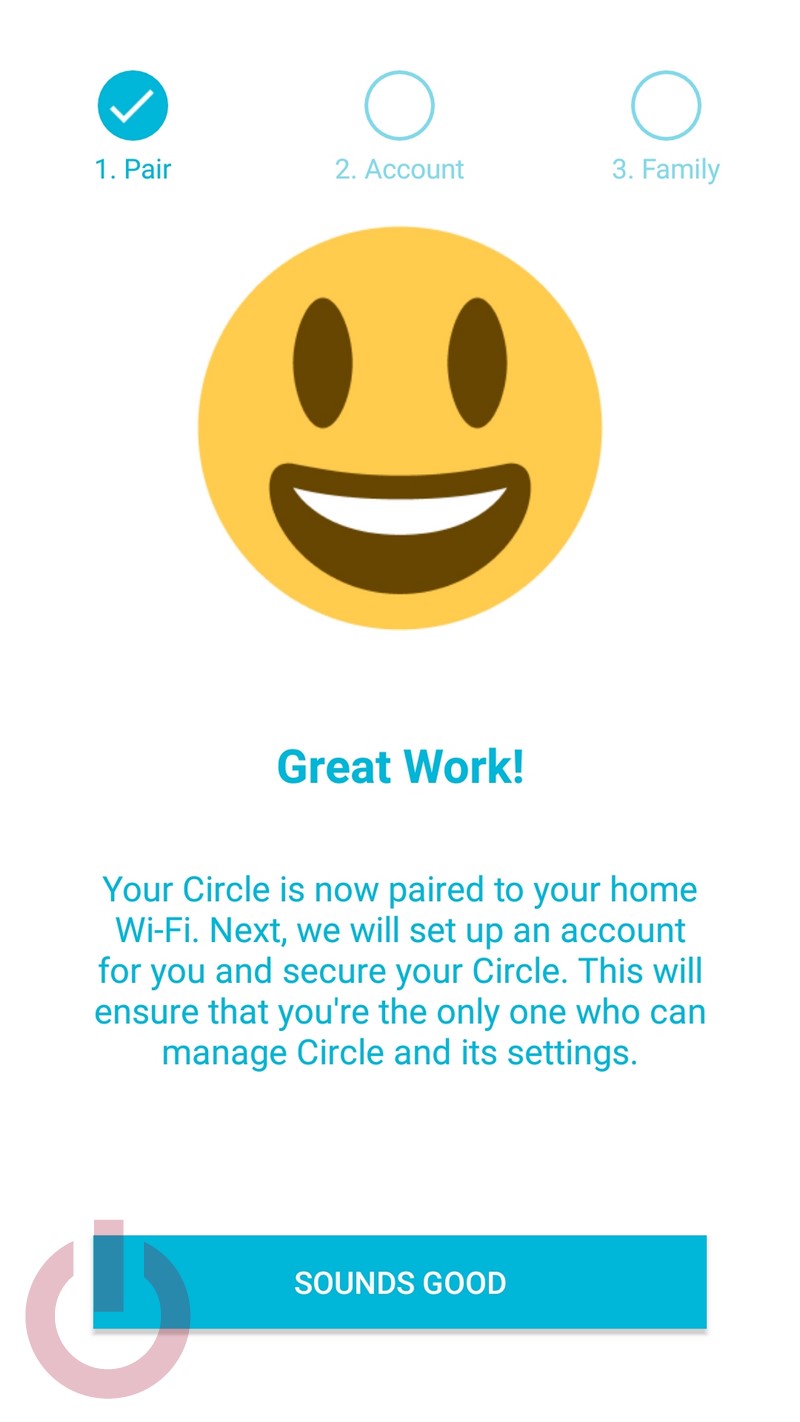Tap the SOUNDS GOOD button
The height and width of the screenshot is (1422, 800).
(400, 1282)
